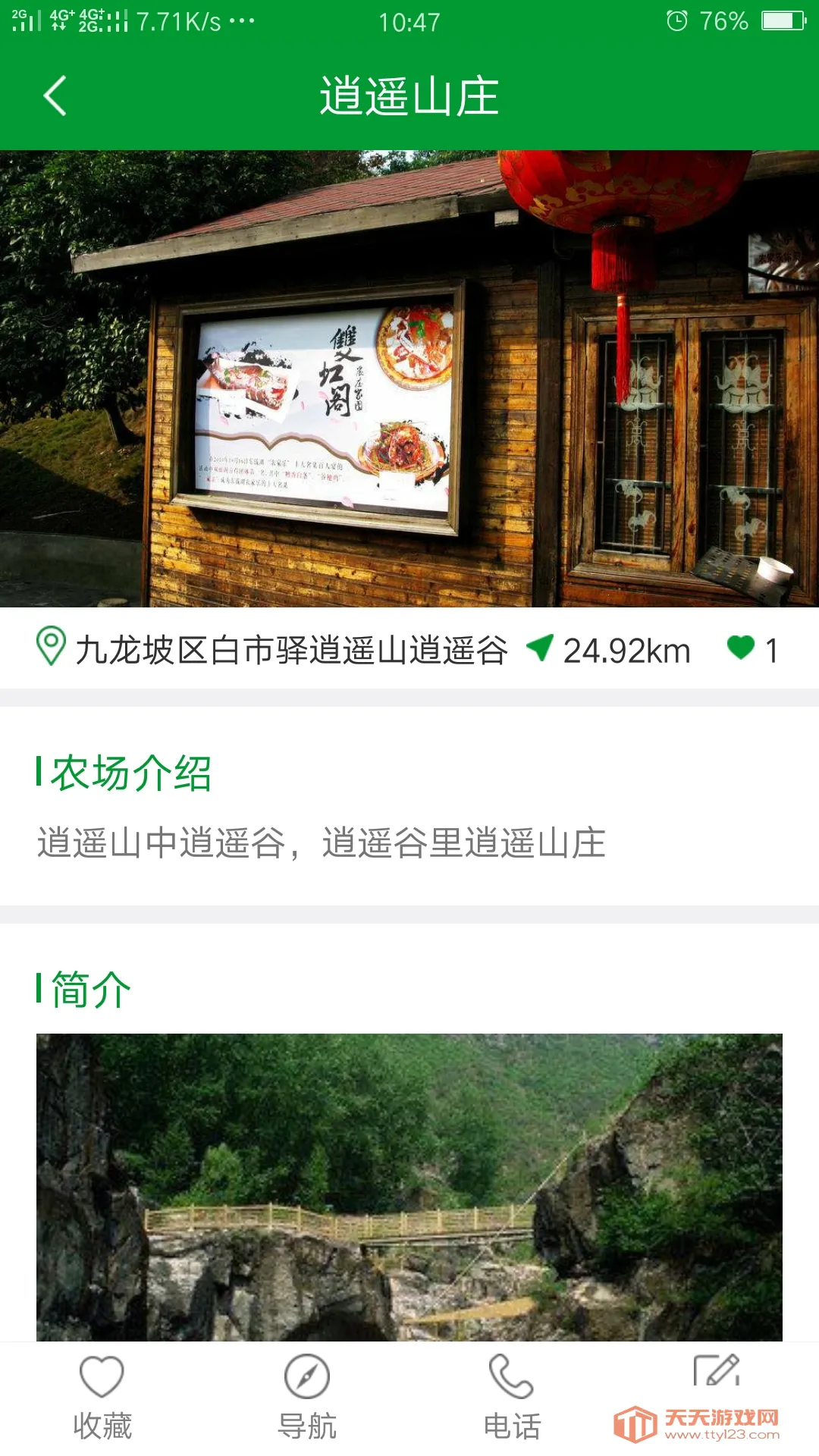Select the 逍遥山庄 title bar
The image size is (819, 1456).
[x=409, y=97]
